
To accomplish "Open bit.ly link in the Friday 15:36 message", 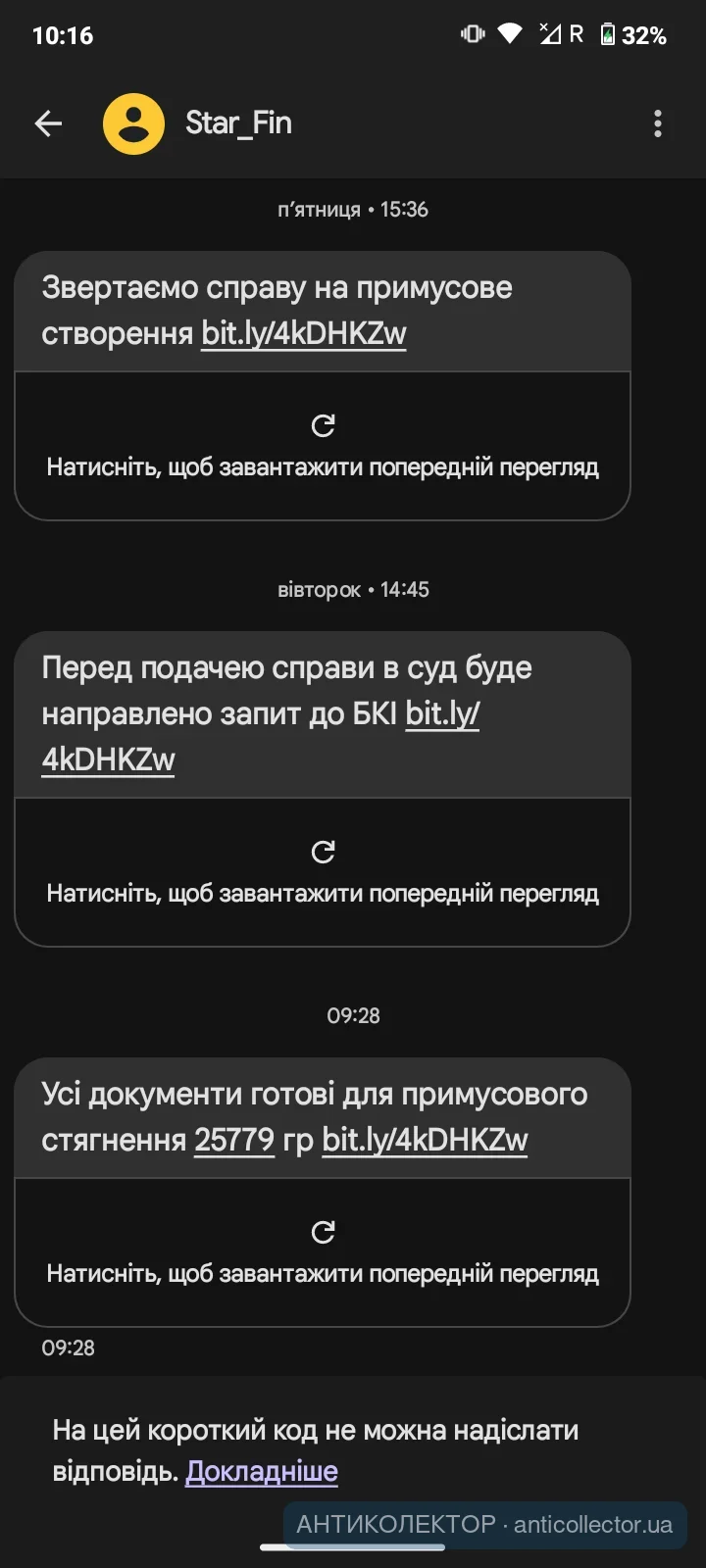I will (303, 333).
